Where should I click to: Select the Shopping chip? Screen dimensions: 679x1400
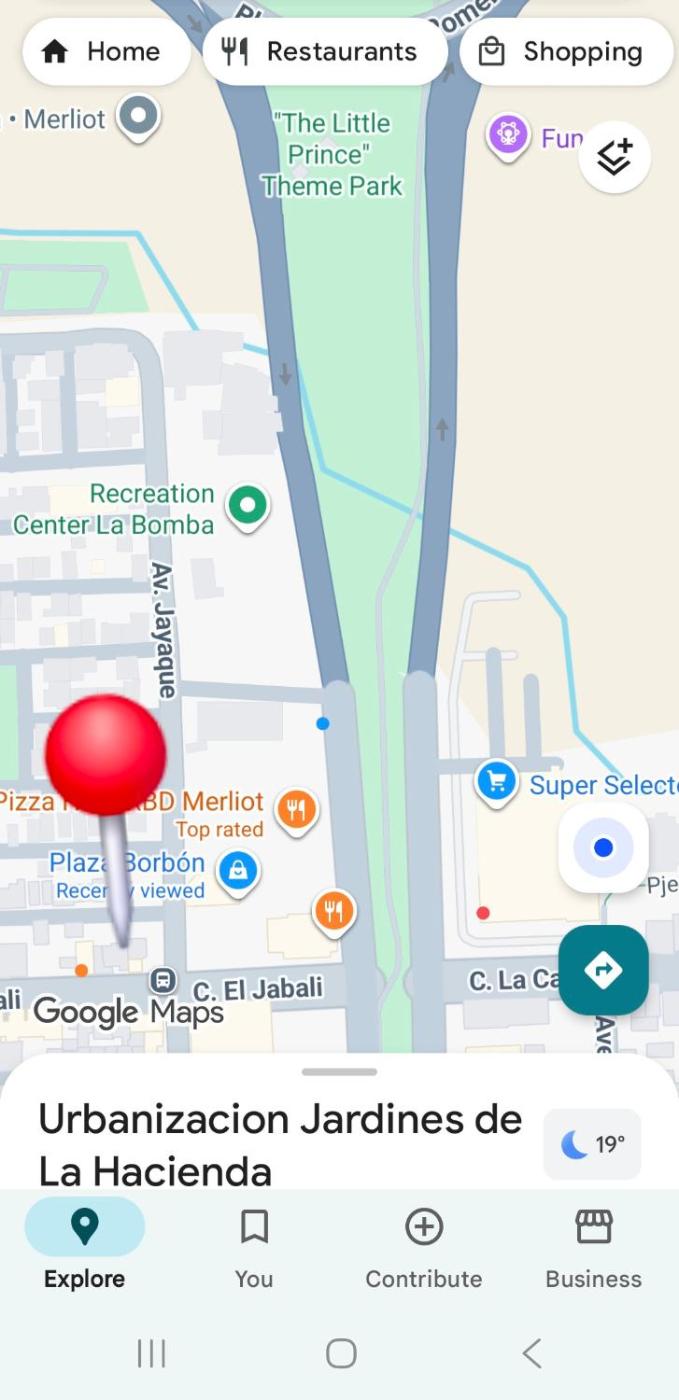pyautogui.click(x=566, y=52)
